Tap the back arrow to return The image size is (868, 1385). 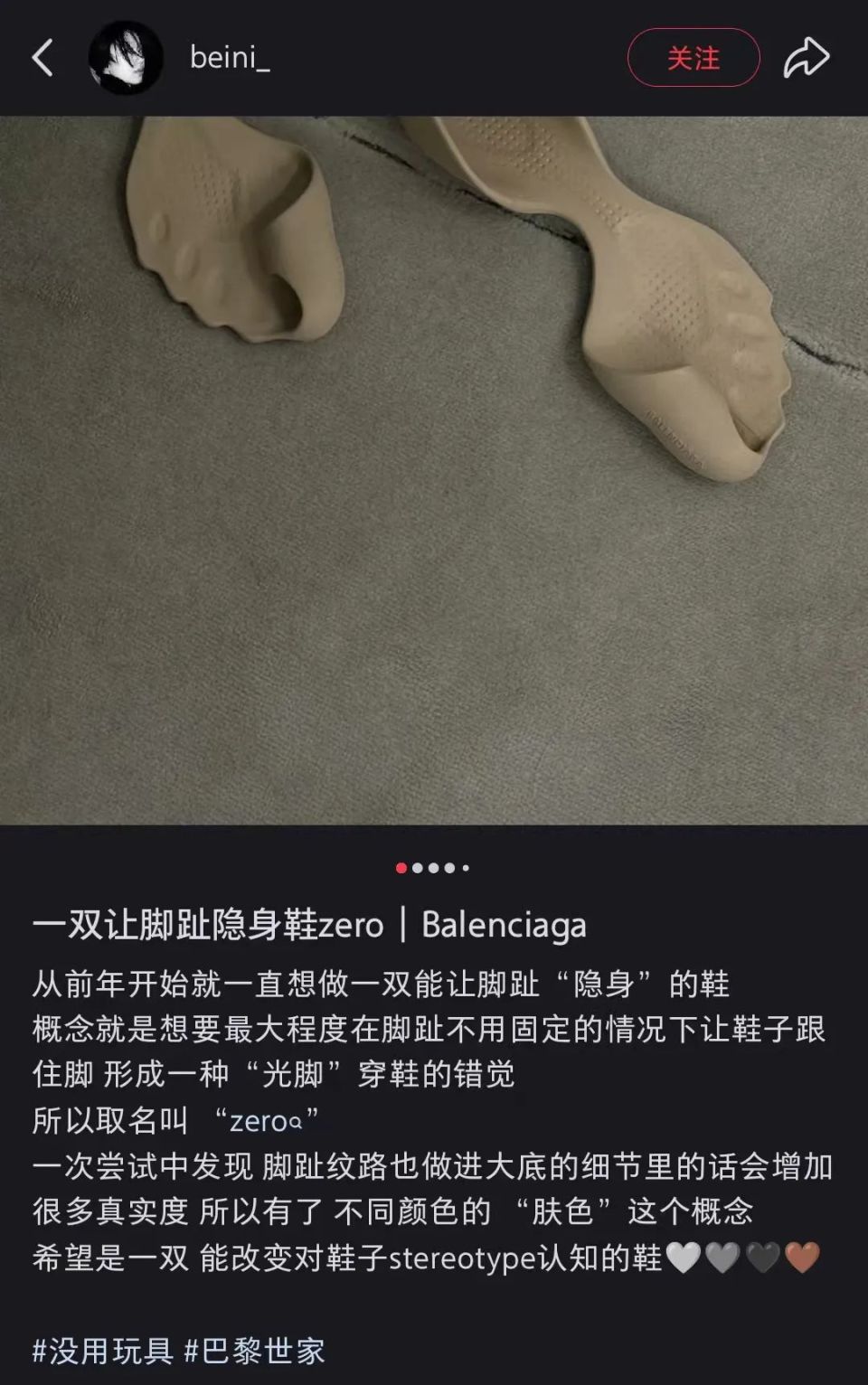pyautogui.click(x=42, y=57)
